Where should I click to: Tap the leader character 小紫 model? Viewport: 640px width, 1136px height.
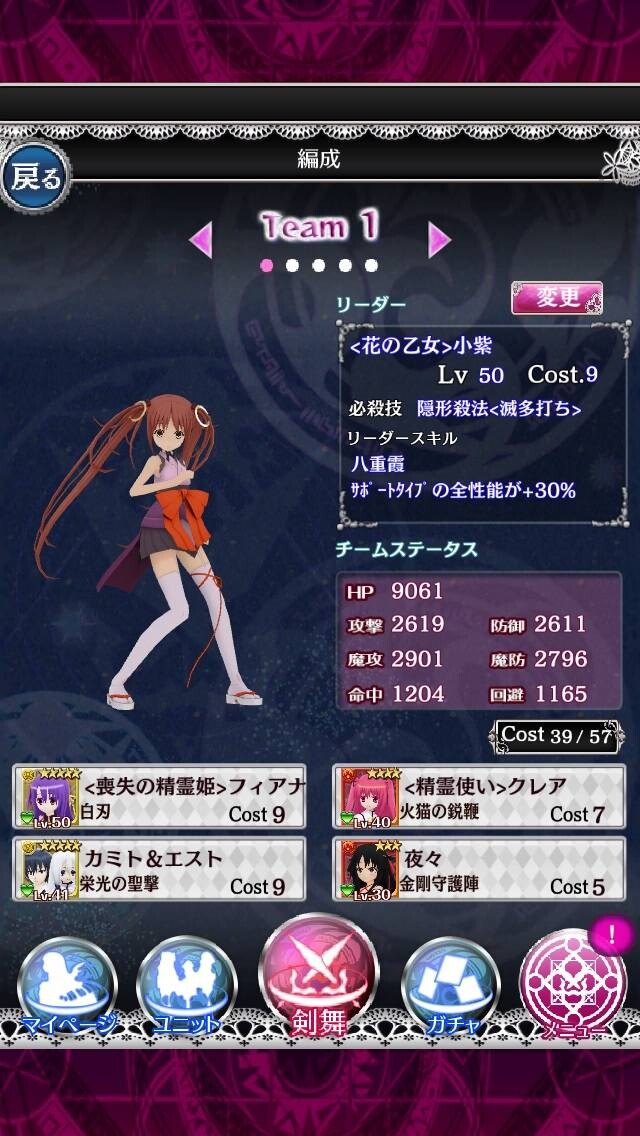click(156, 551)
